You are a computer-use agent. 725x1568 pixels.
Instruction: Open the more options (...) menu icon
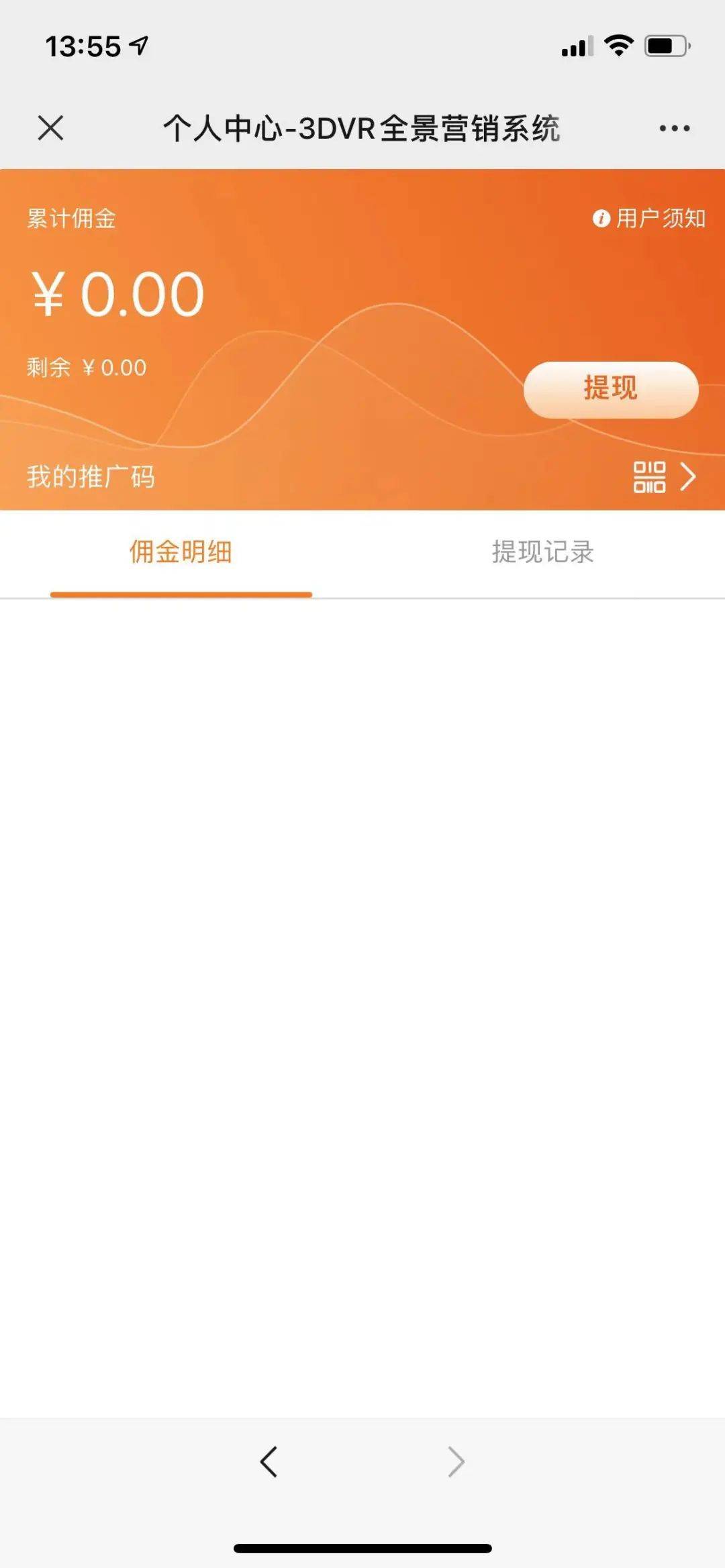[x=675, y=127]
